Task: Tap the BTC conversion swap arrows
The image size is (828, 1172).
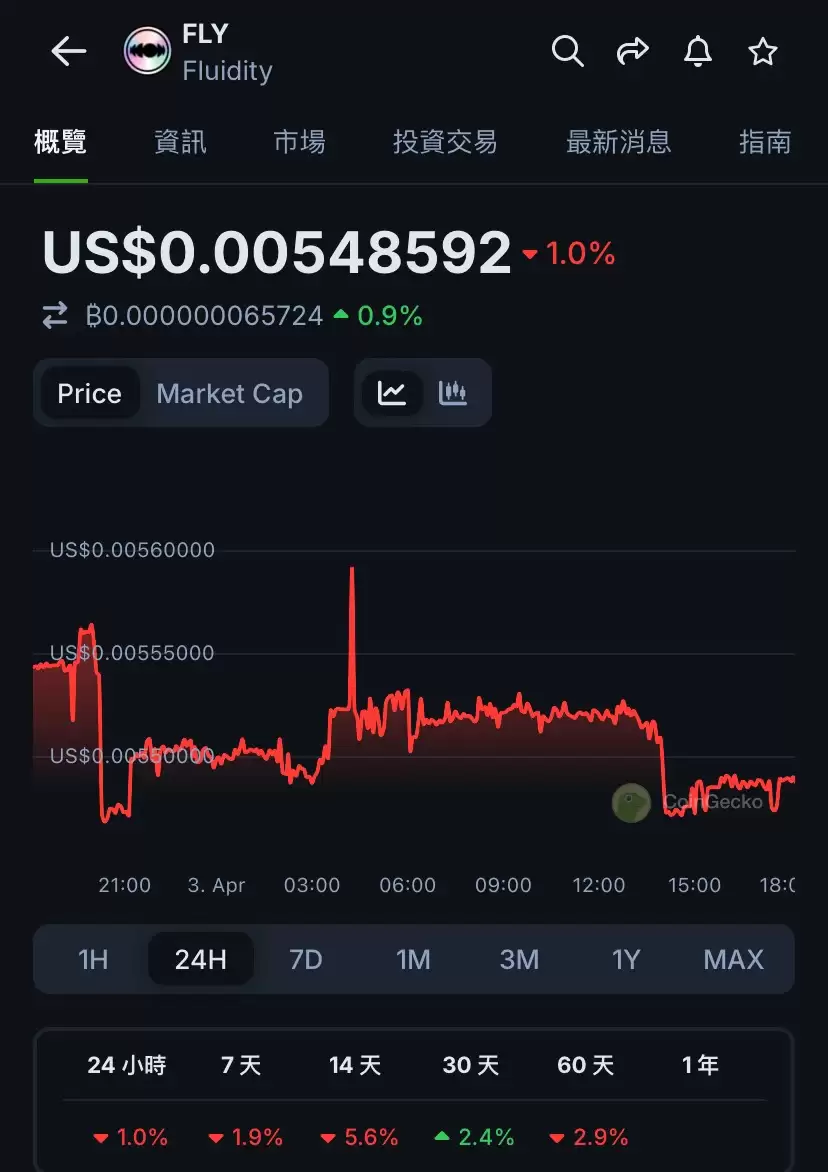Action: pyautogui.click(x=55, y=316)
